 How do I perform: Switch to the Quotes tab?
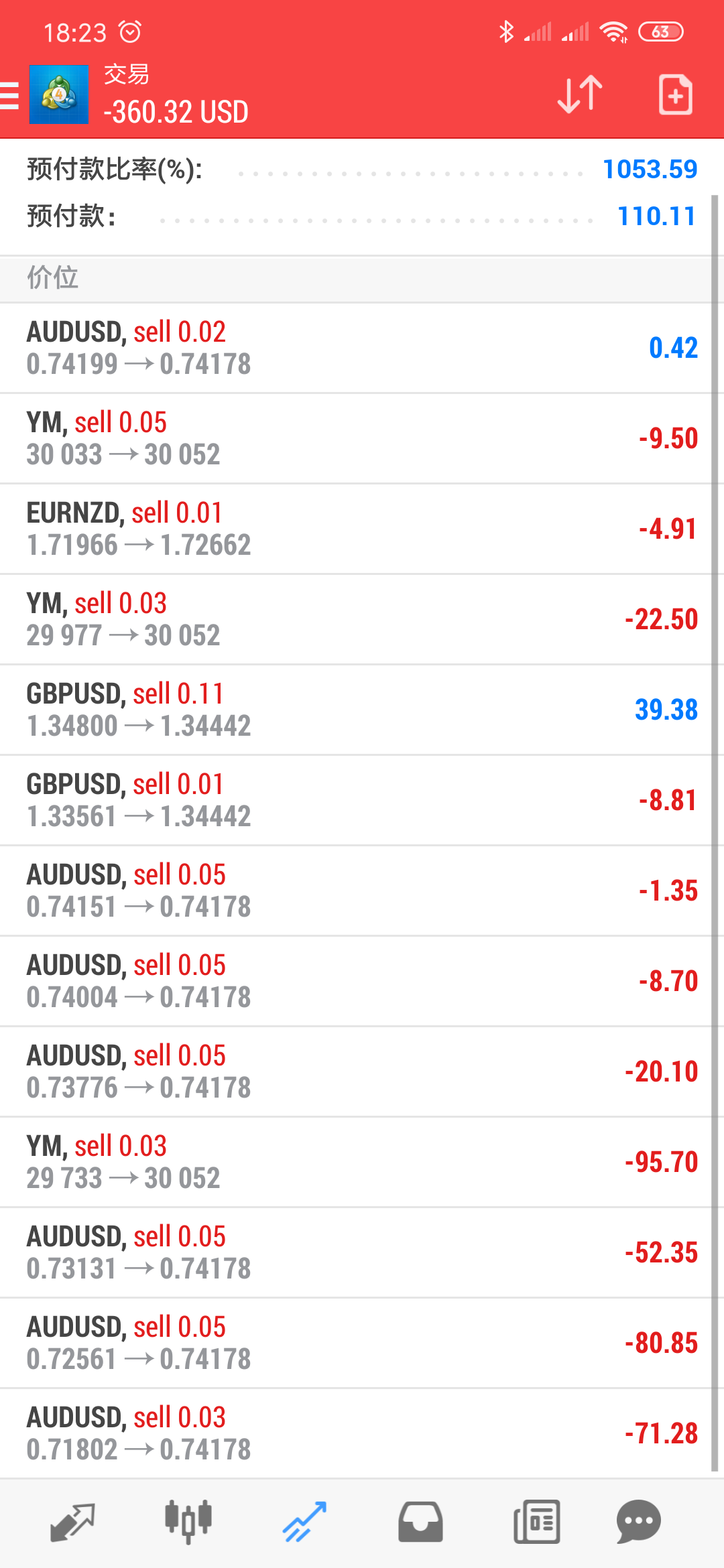coord(72,1522)
